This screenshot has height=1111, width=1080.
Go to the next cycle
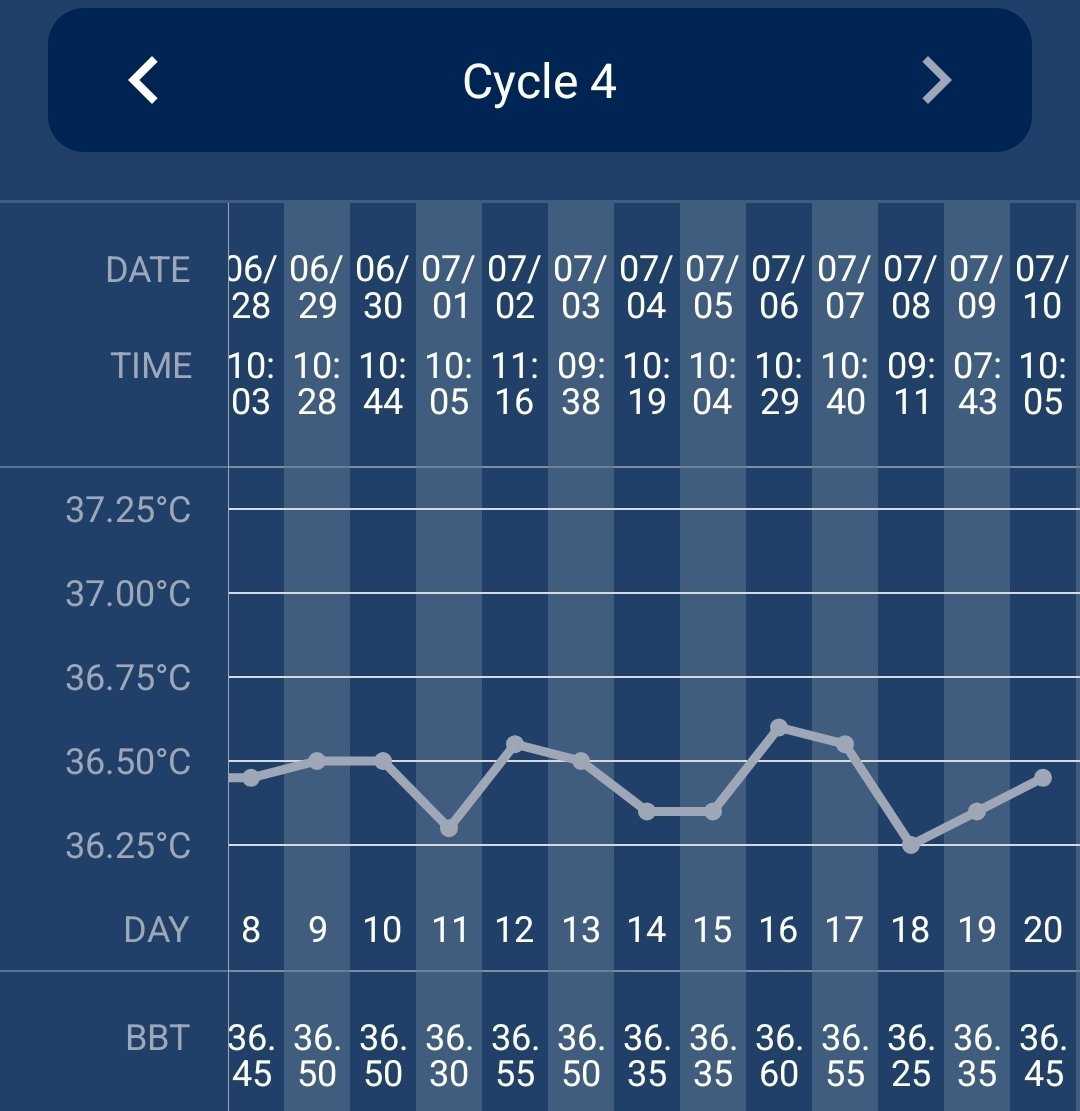coord(936,81)
